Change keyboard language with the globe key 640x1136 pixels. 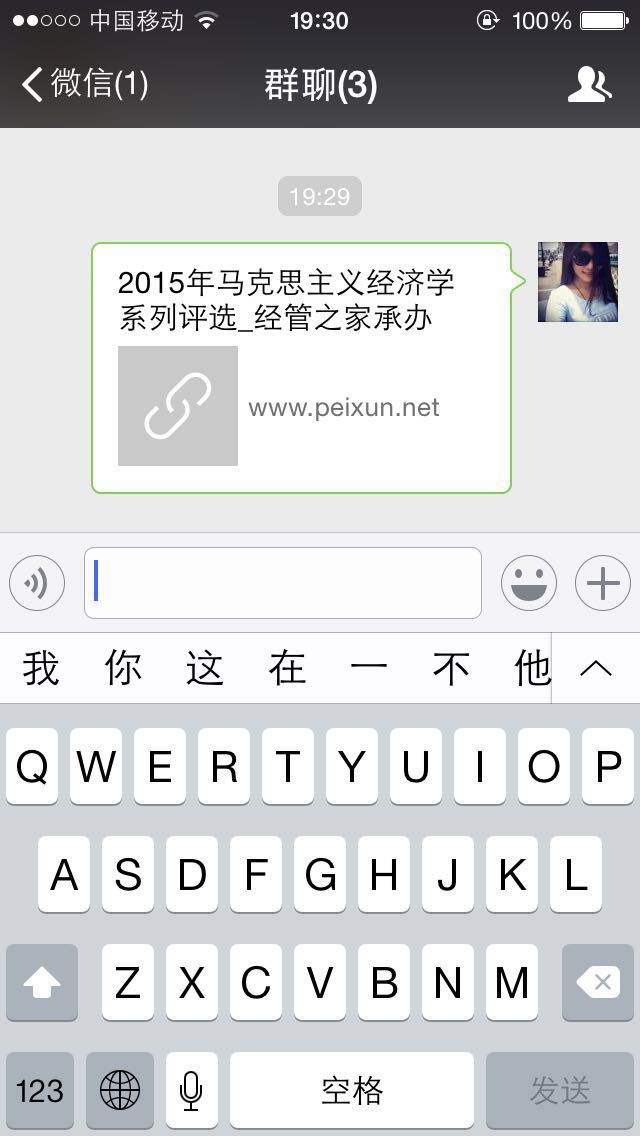[x=120, y=1090]
